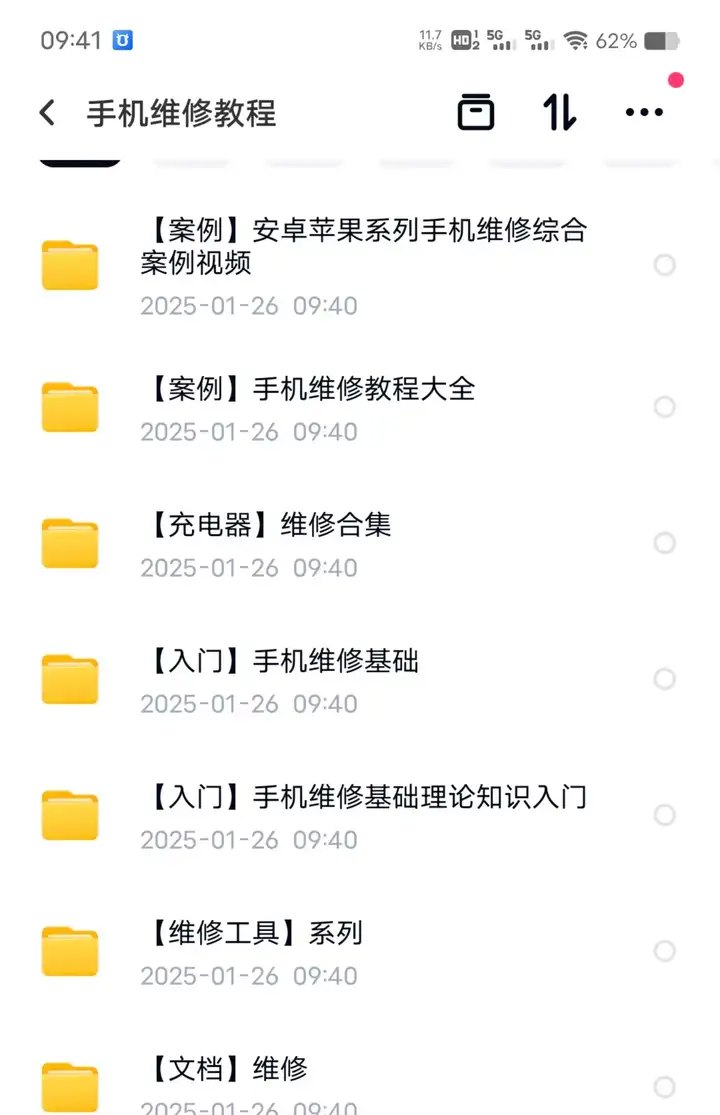Check the circle for 【充电器】维修合集

(664, 543)
